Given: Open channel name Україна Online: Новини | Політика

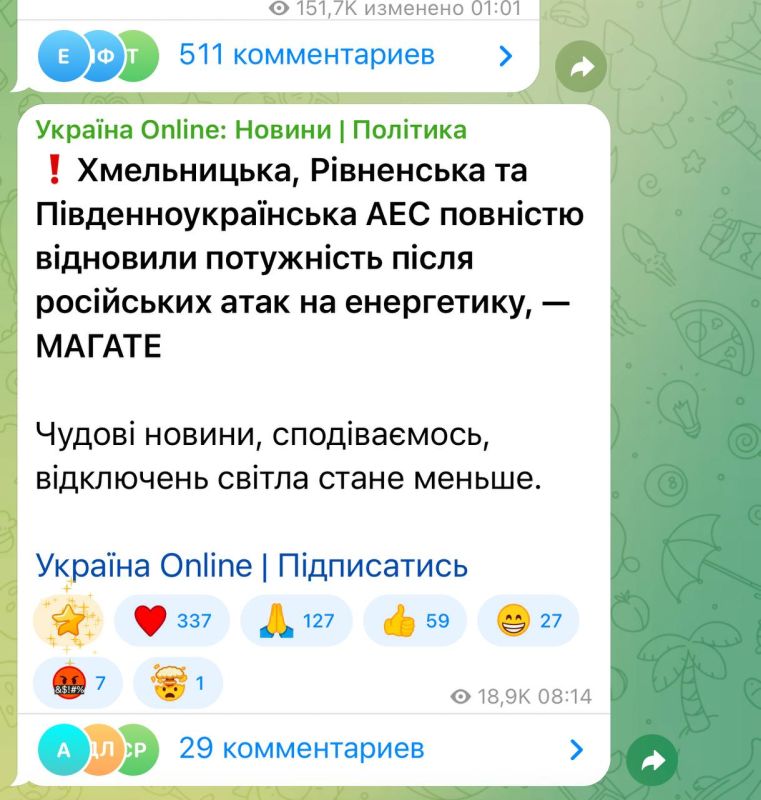Looking at the screenshot, I should click(x=251, y=129).
